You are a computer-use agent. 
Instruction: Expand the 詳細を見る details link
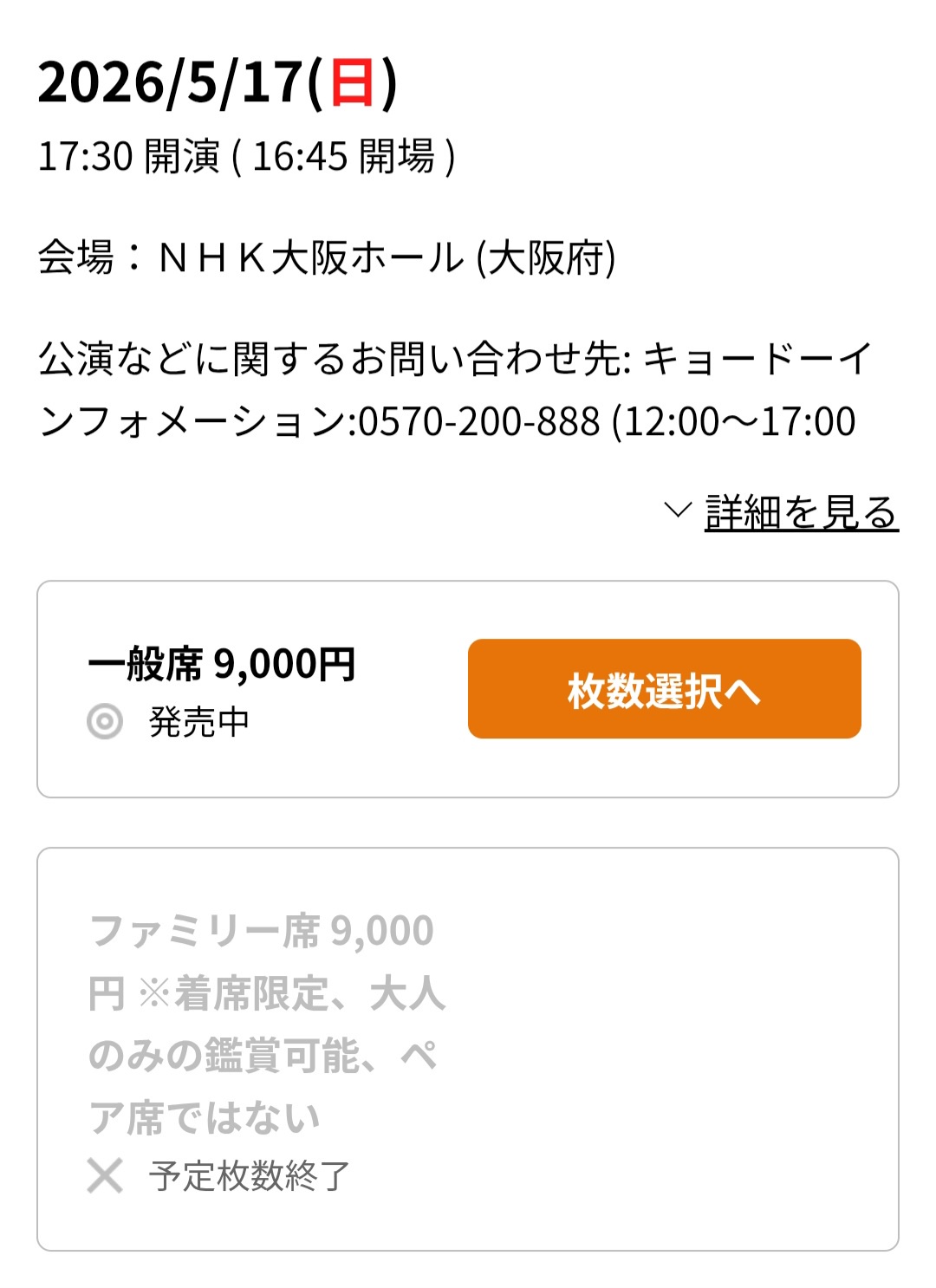pyautogui.click(x=800, y=512)
